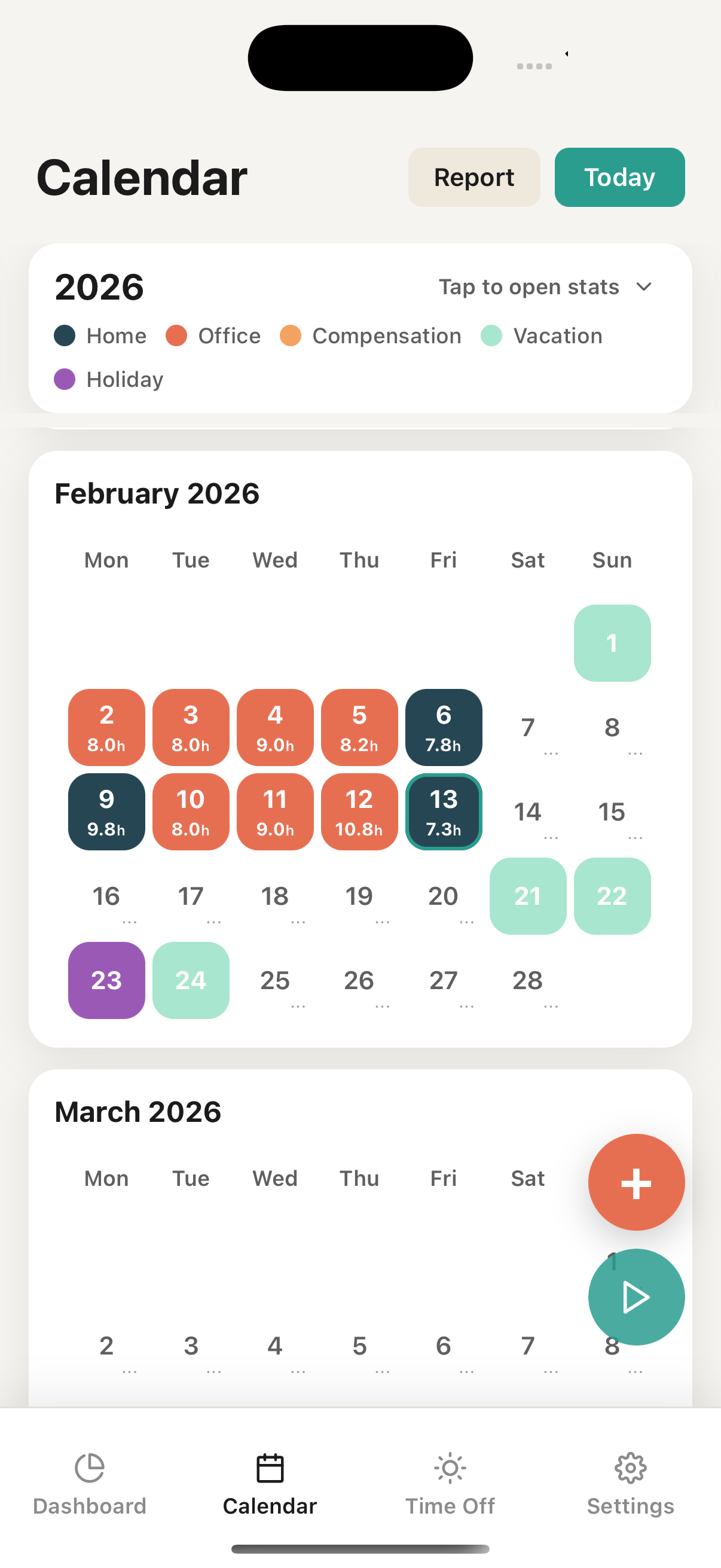Tap the holiday on February 23

[106, 980]
